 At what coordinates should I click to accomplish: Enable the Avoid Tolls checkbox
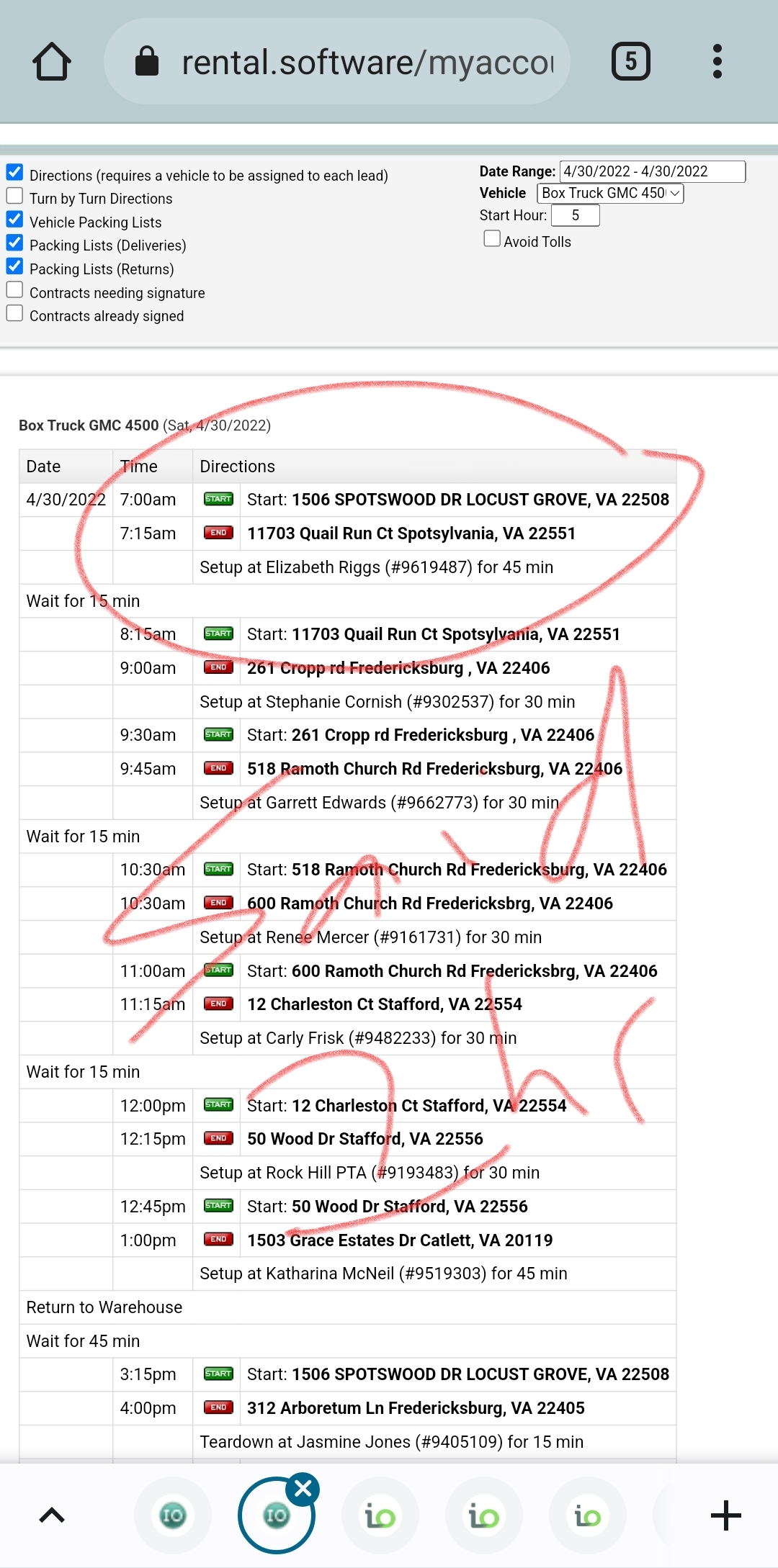[x=492, y=239]
